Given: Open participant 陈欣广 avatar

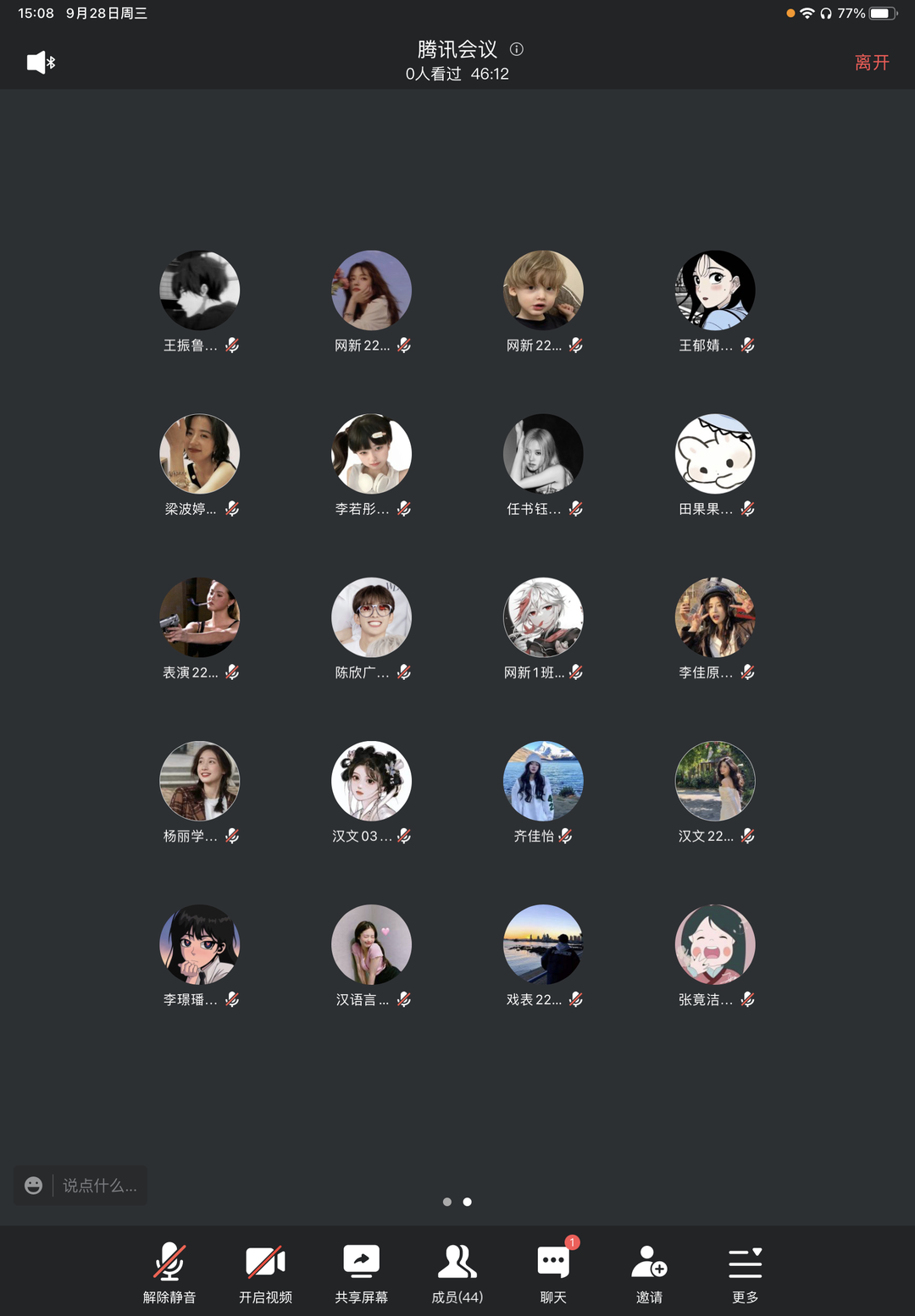Looking at the screenshot, I should click(371, 617).
